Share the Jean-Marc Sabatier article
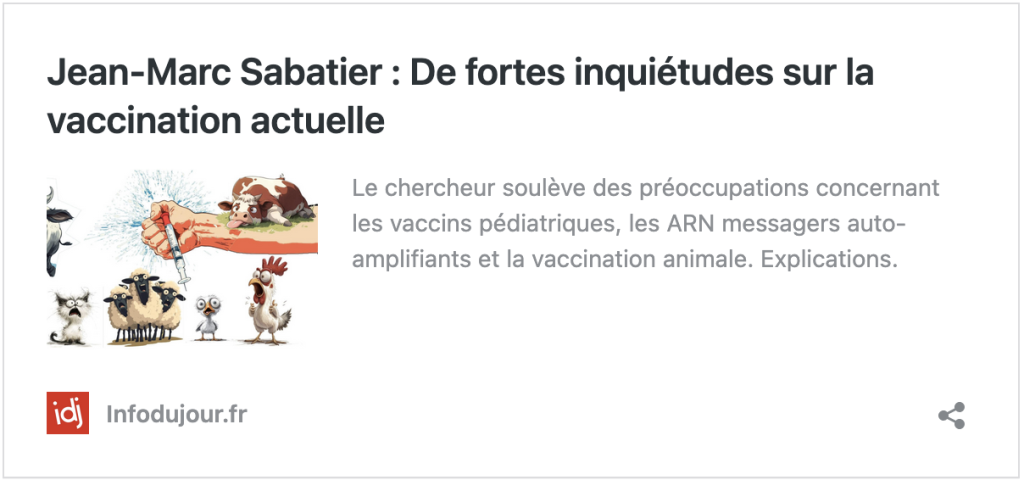 click(x=951, y=416)
